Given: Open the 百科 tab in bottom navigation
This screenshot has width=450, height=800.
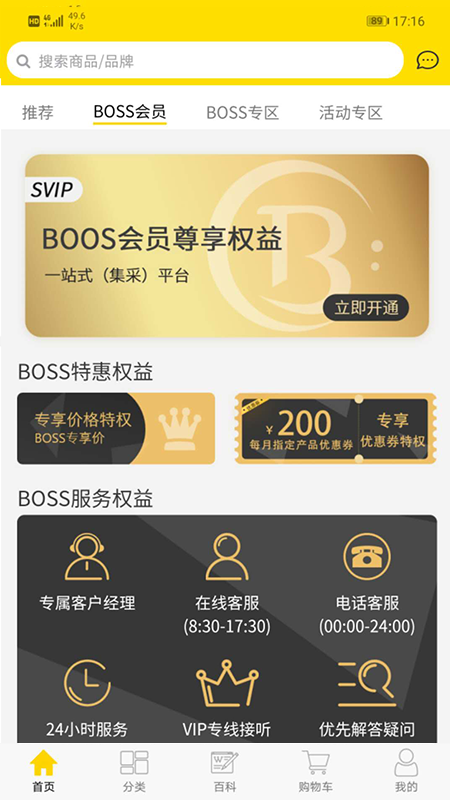Looking at the screenshot, I should coord(225,770).
